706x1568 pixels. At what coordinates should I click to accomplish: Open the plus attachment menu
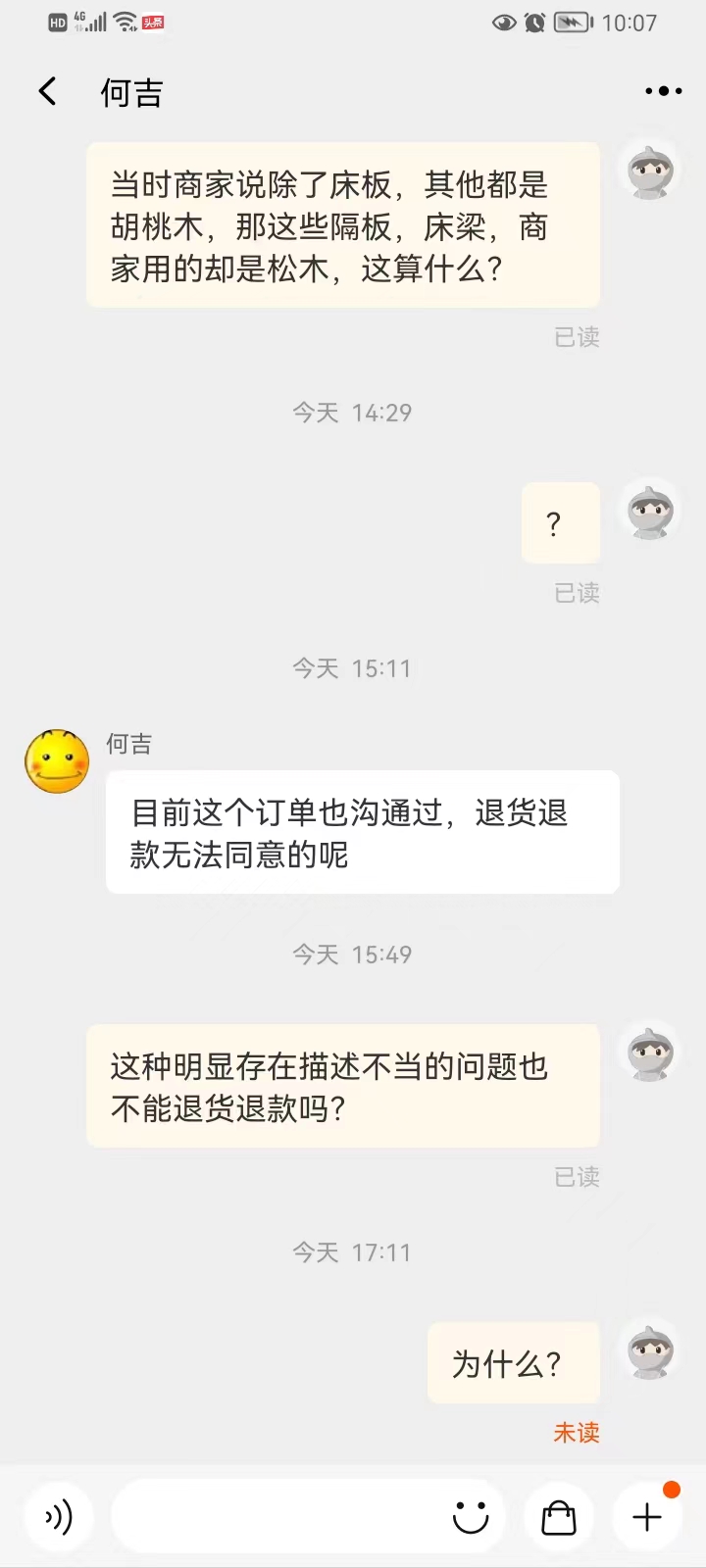click(645, 1516)
